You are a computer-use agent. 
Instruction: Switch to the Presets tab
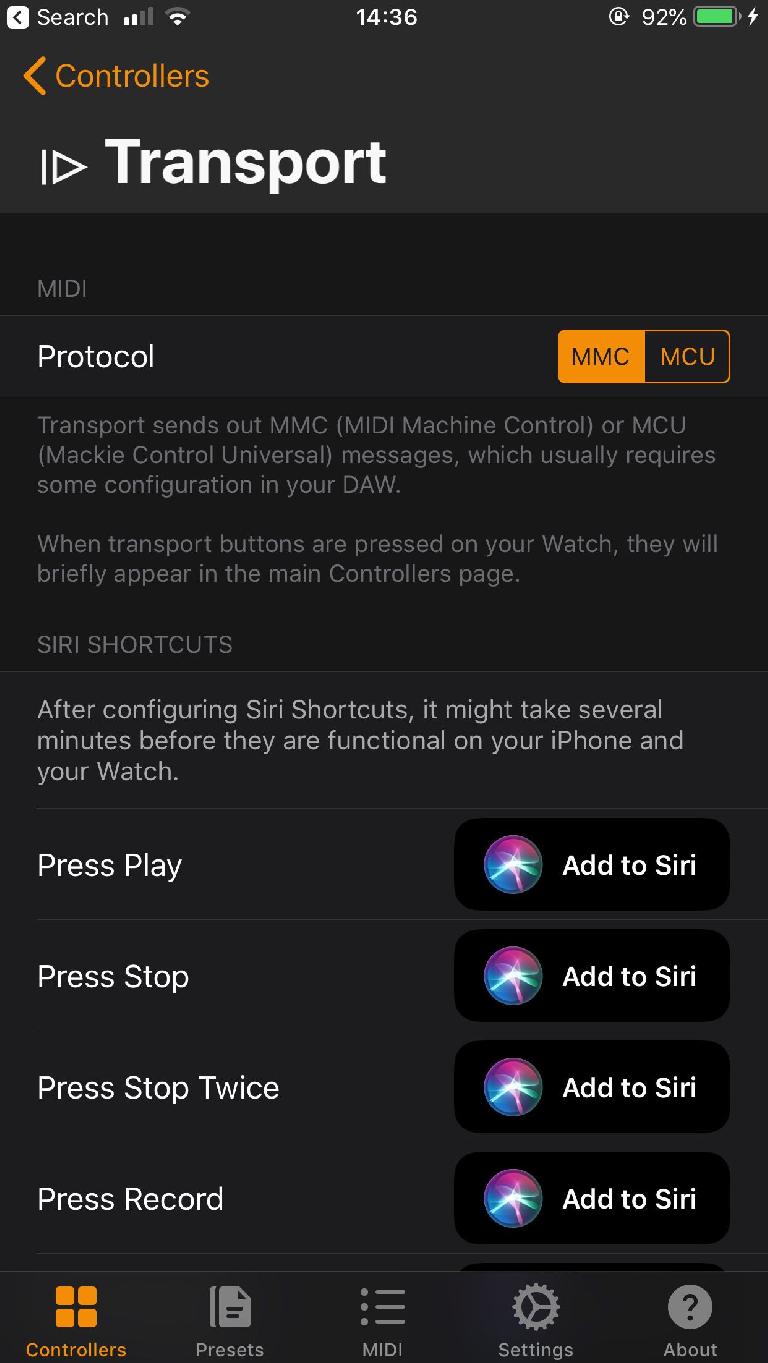click(x=230, y=1320)
